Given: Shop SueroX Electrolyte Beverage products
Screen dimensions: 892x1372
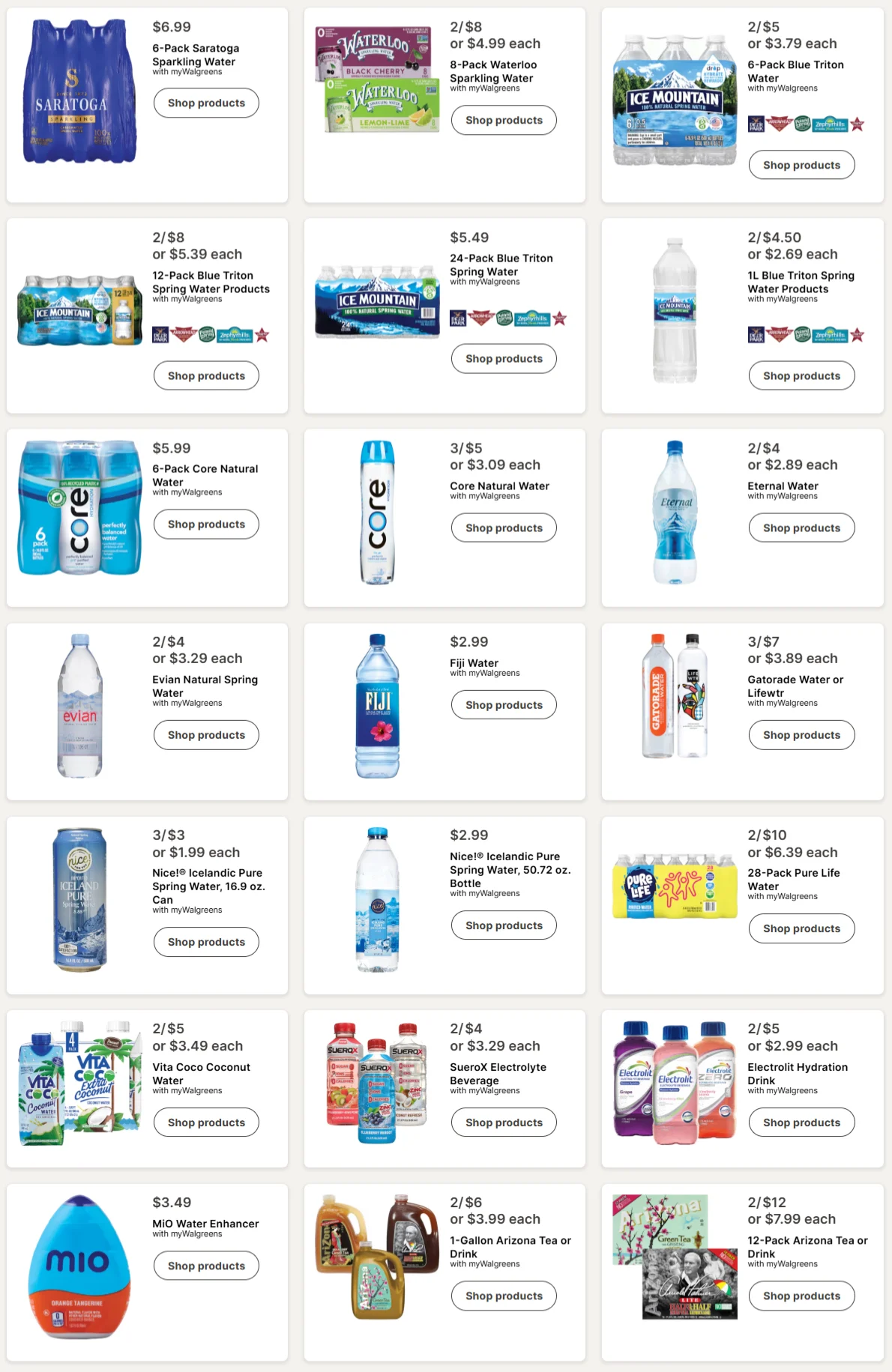Looking at the screenshot, I should coord(504,1122).
